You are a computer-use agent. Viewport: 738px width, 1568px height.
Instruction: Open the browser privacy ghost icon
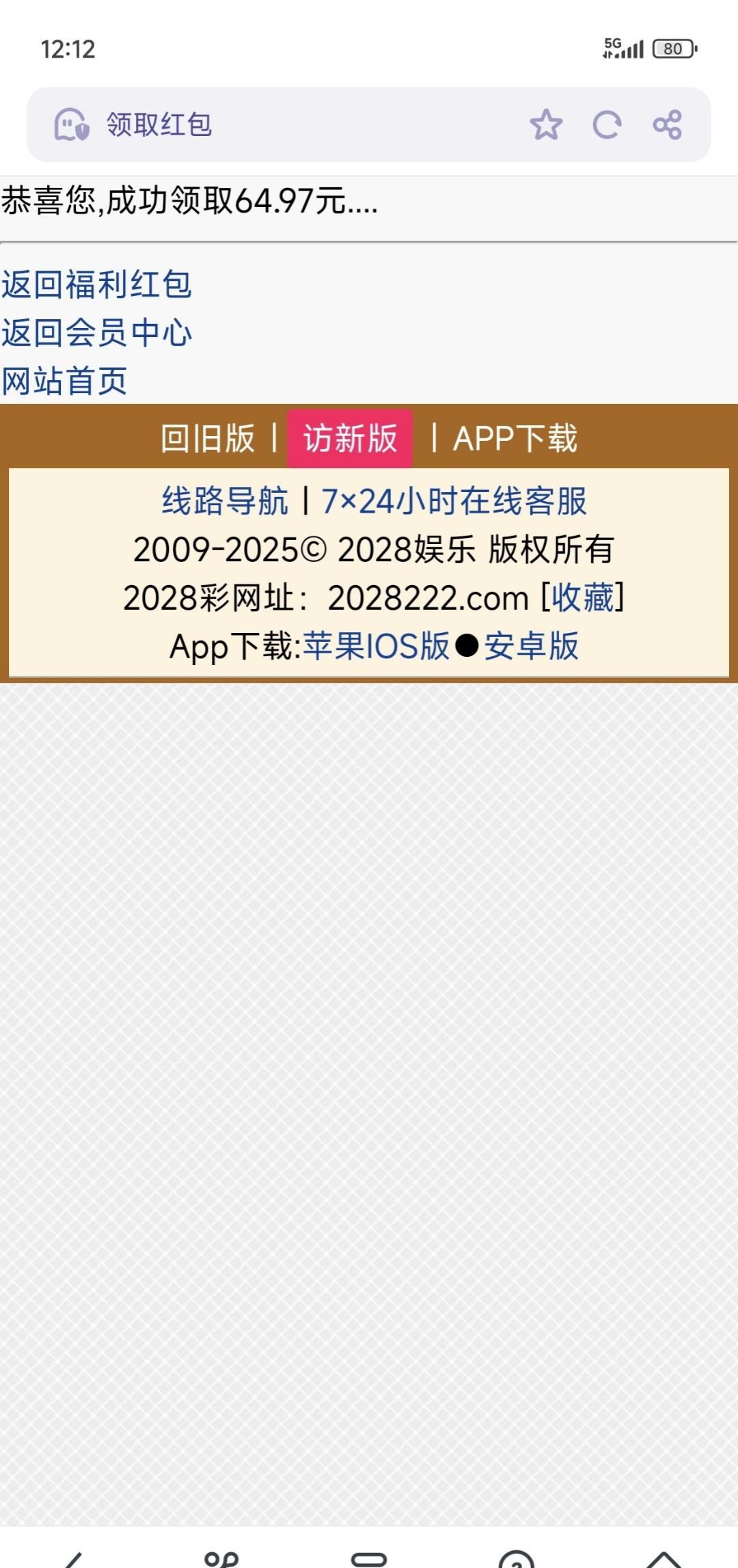pyautogui.click(x=71, y=125)
